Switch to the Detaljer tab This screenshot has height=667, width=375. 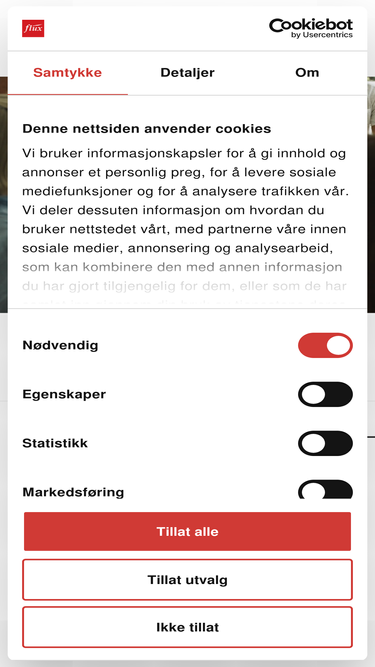click(x=187, y=73)
